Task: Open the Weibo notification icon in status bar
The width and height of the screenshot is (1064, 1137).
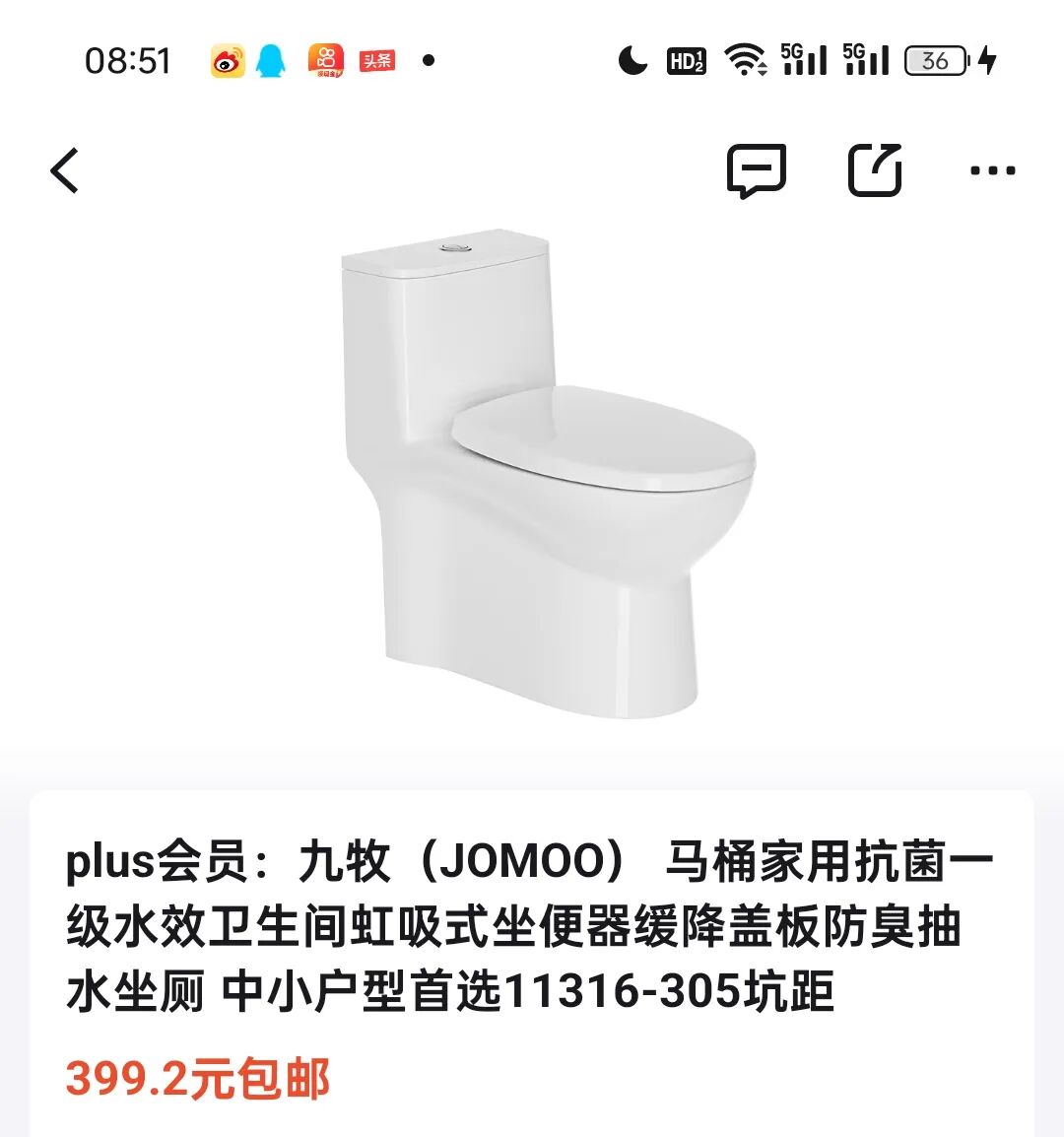Action: pyautogui.click(x=225, y=60)
